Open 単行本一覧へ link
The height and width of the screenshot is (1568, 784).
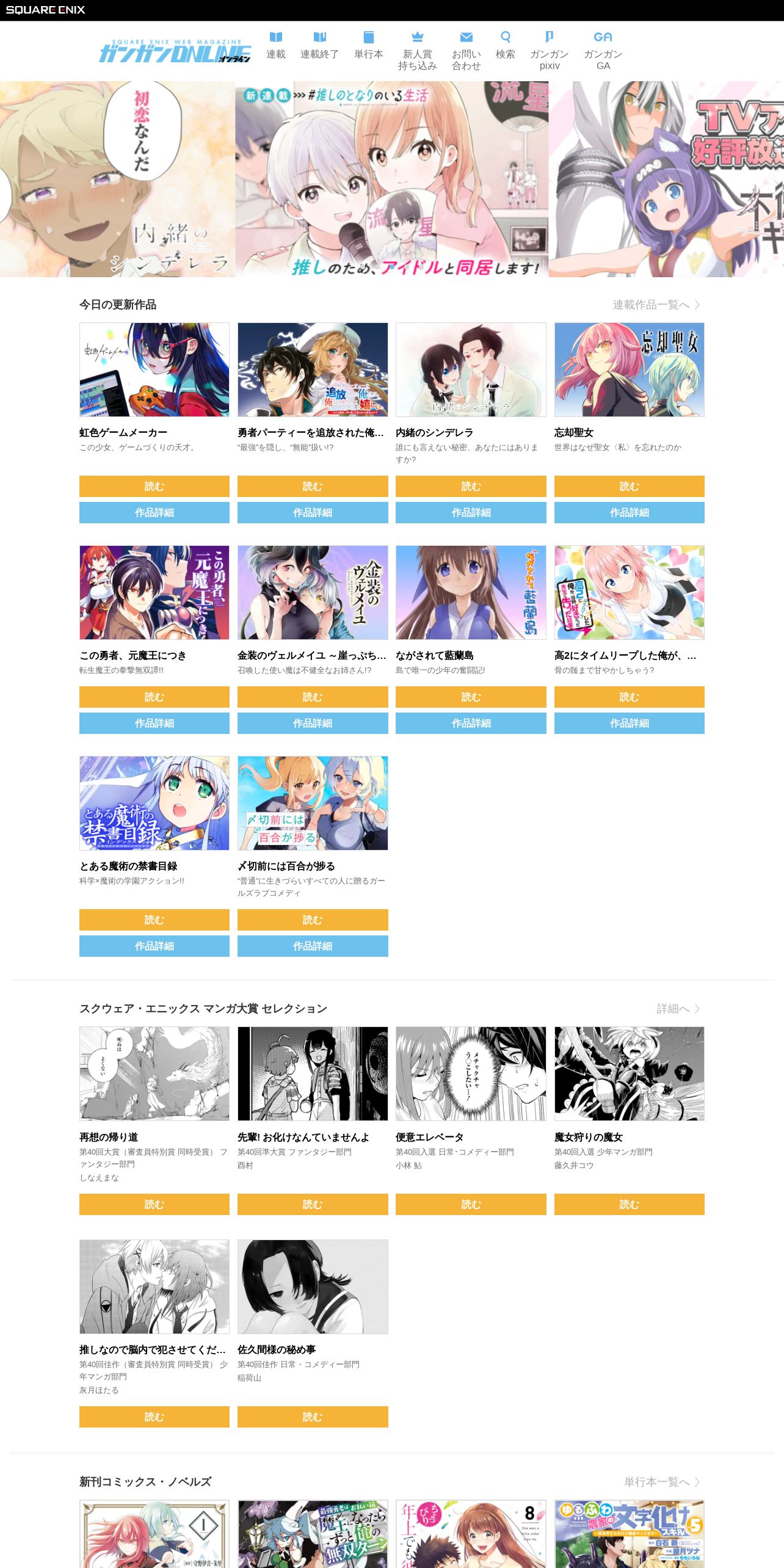pos(662,1482)
